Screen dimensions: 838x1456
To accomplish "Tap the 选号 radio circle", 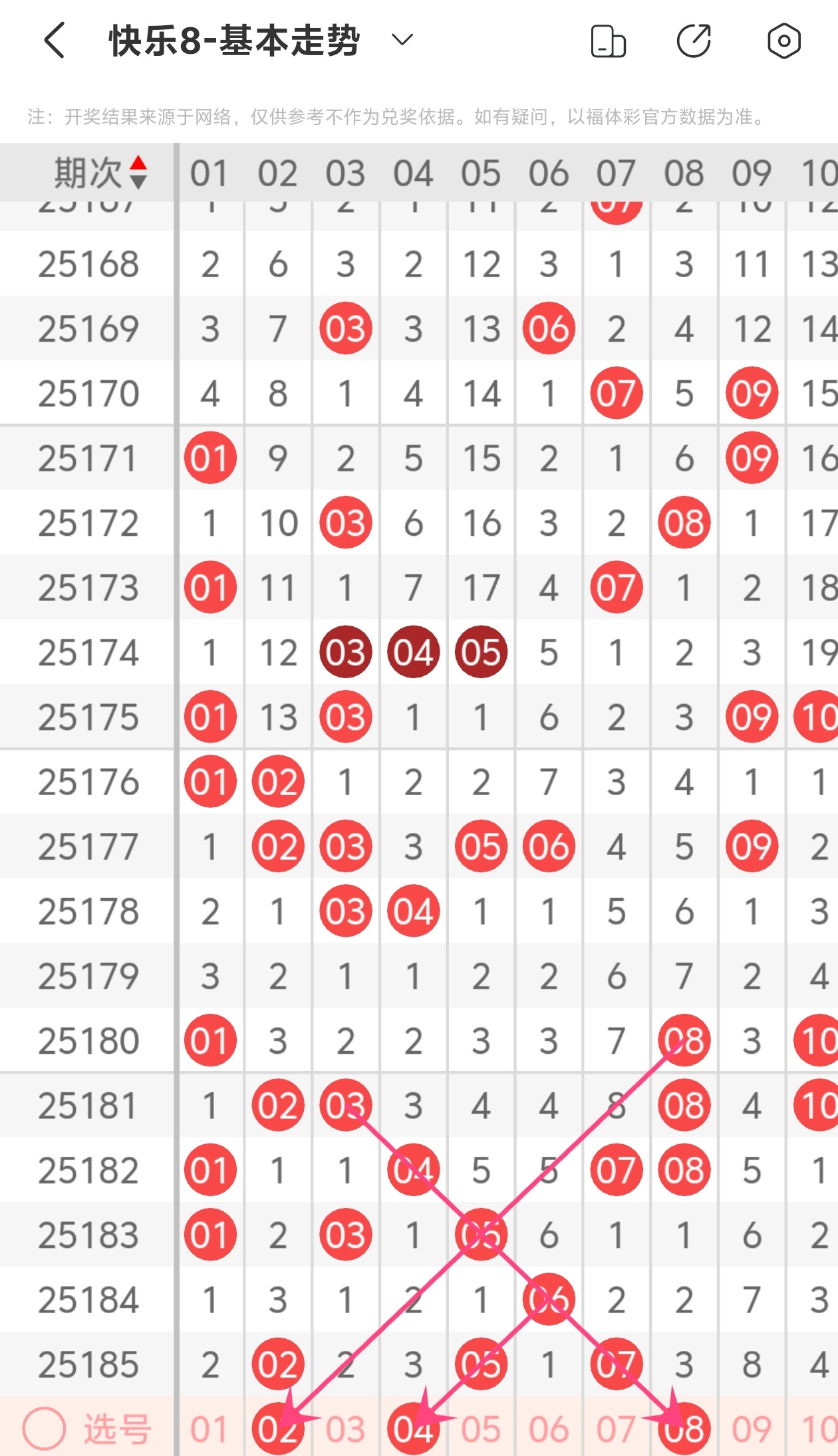I will [44, 1429].
